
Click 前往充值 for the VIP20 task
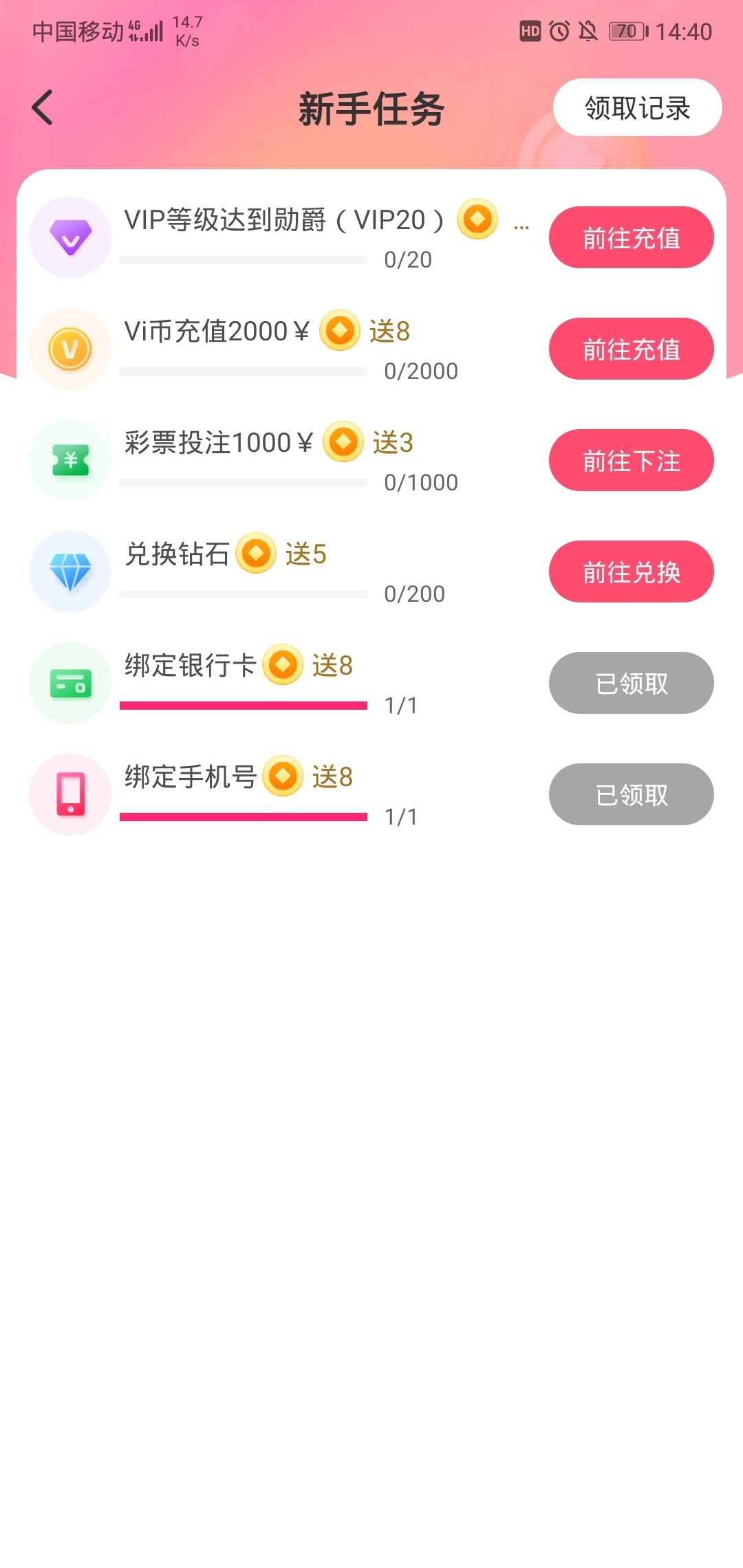pos(631,237)
